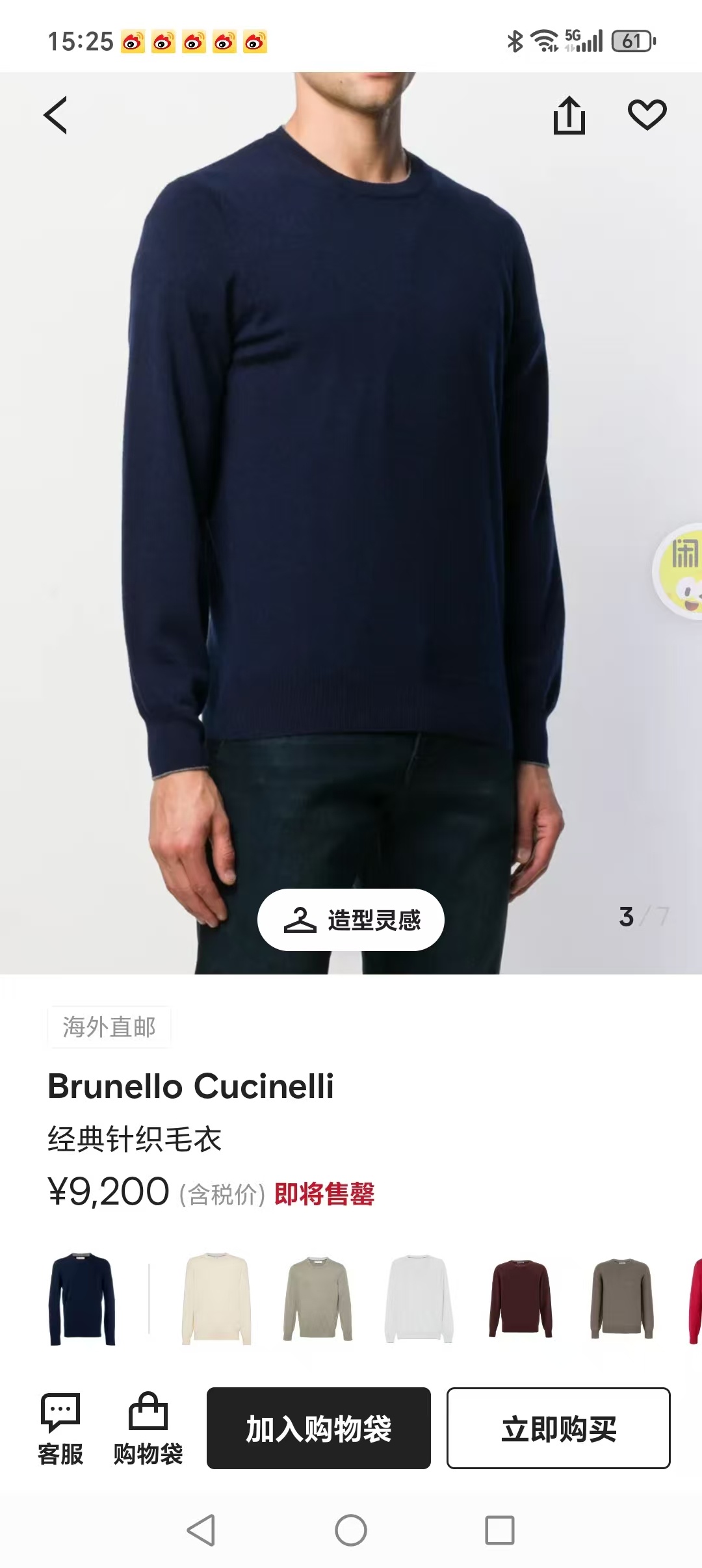The width and height of the screenshot is (702, 1568).
Task: Pick the taupe brown sweater color
Action: coord(622,1299)
